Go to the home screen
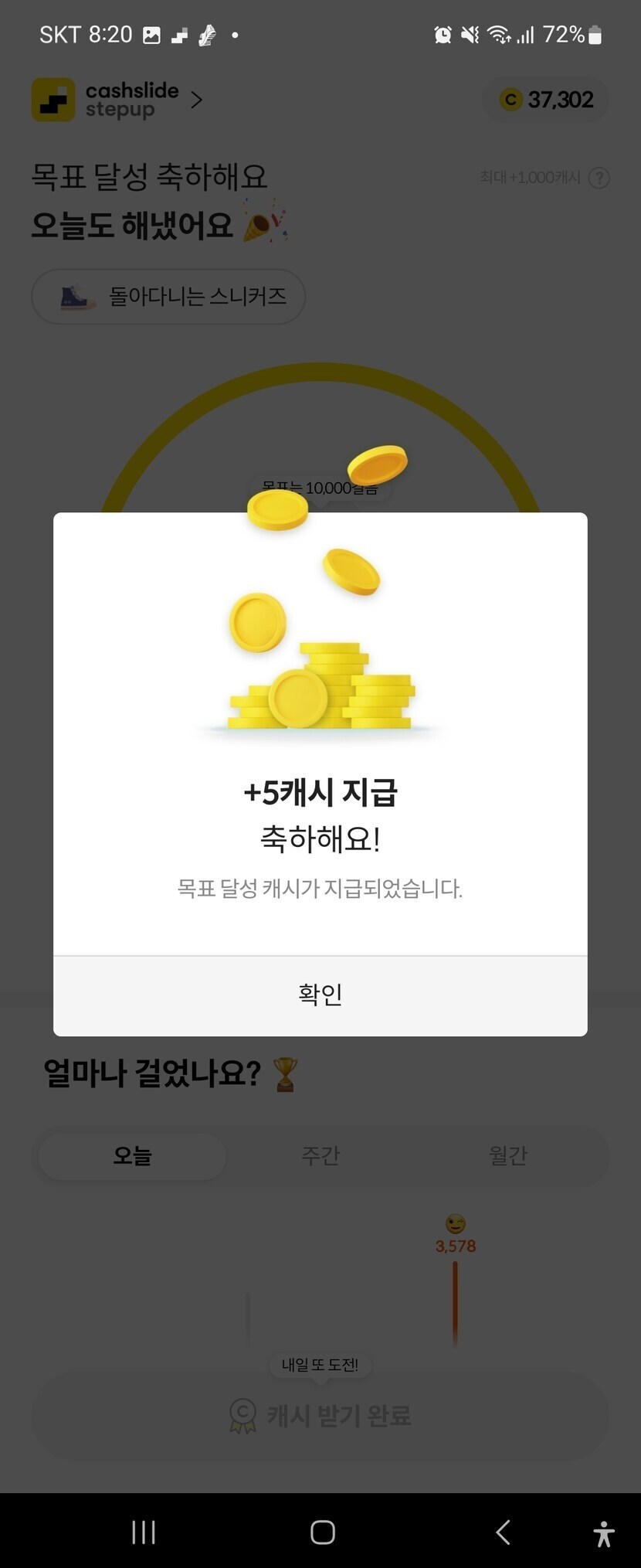This screenshot has height=1568, width=641. pos(322,1532)
